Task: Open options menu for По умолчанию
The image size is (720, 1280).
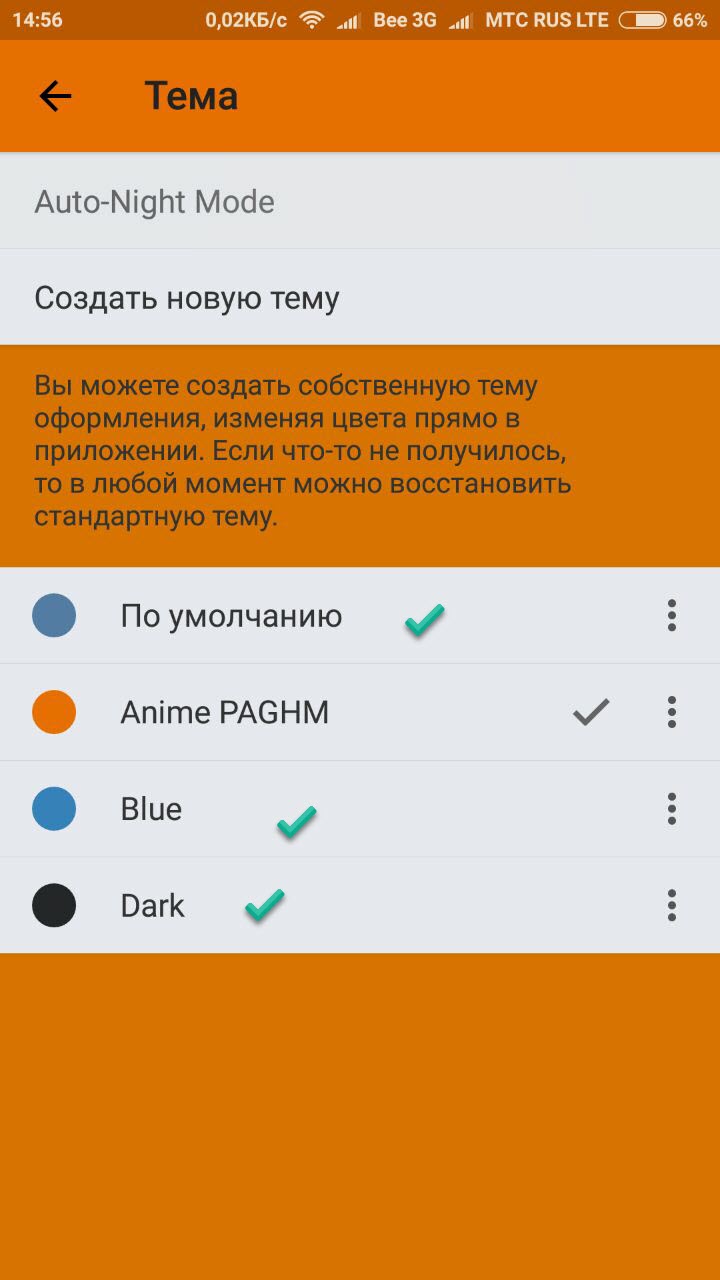Action: (x=672, y=616)
